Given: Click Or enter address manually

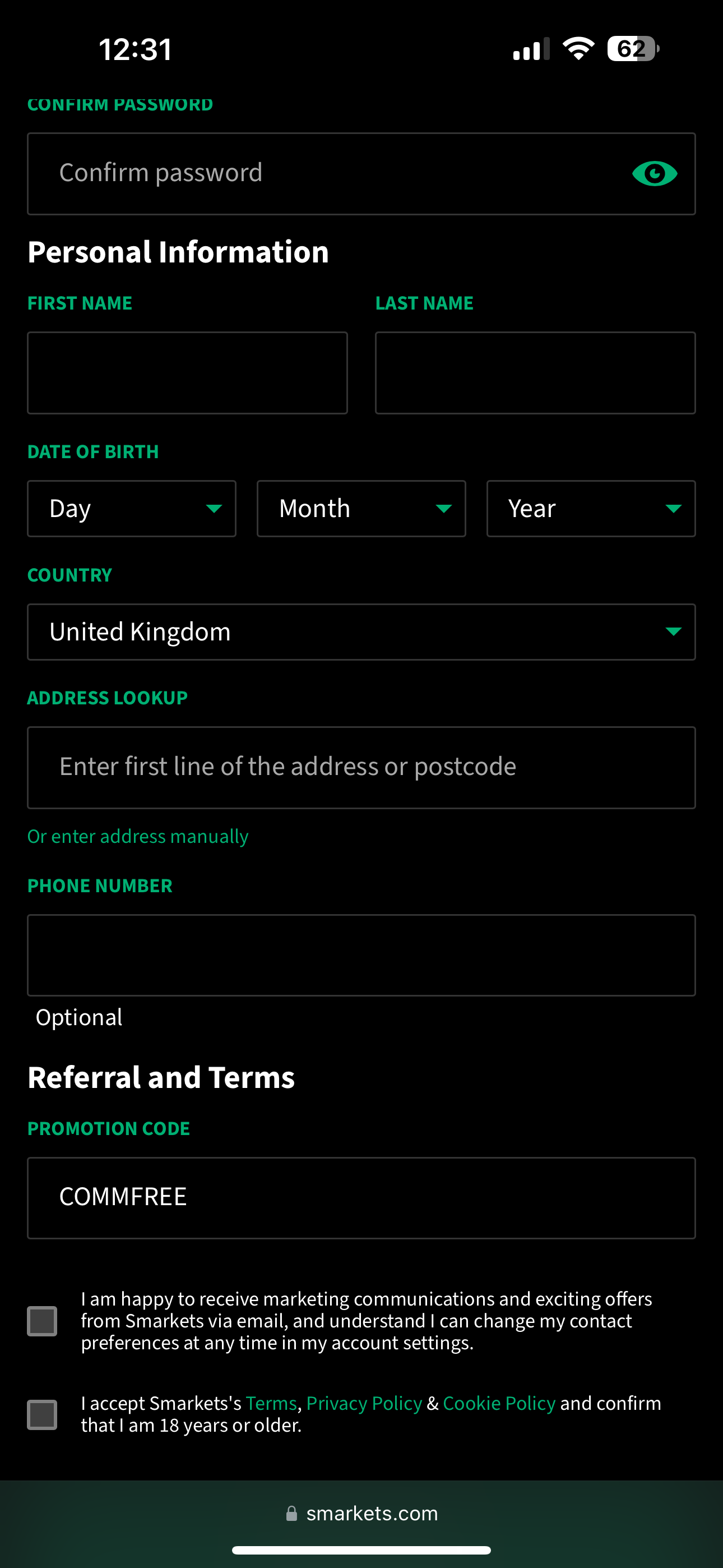Looking at the screenshot, I should 137,836.
